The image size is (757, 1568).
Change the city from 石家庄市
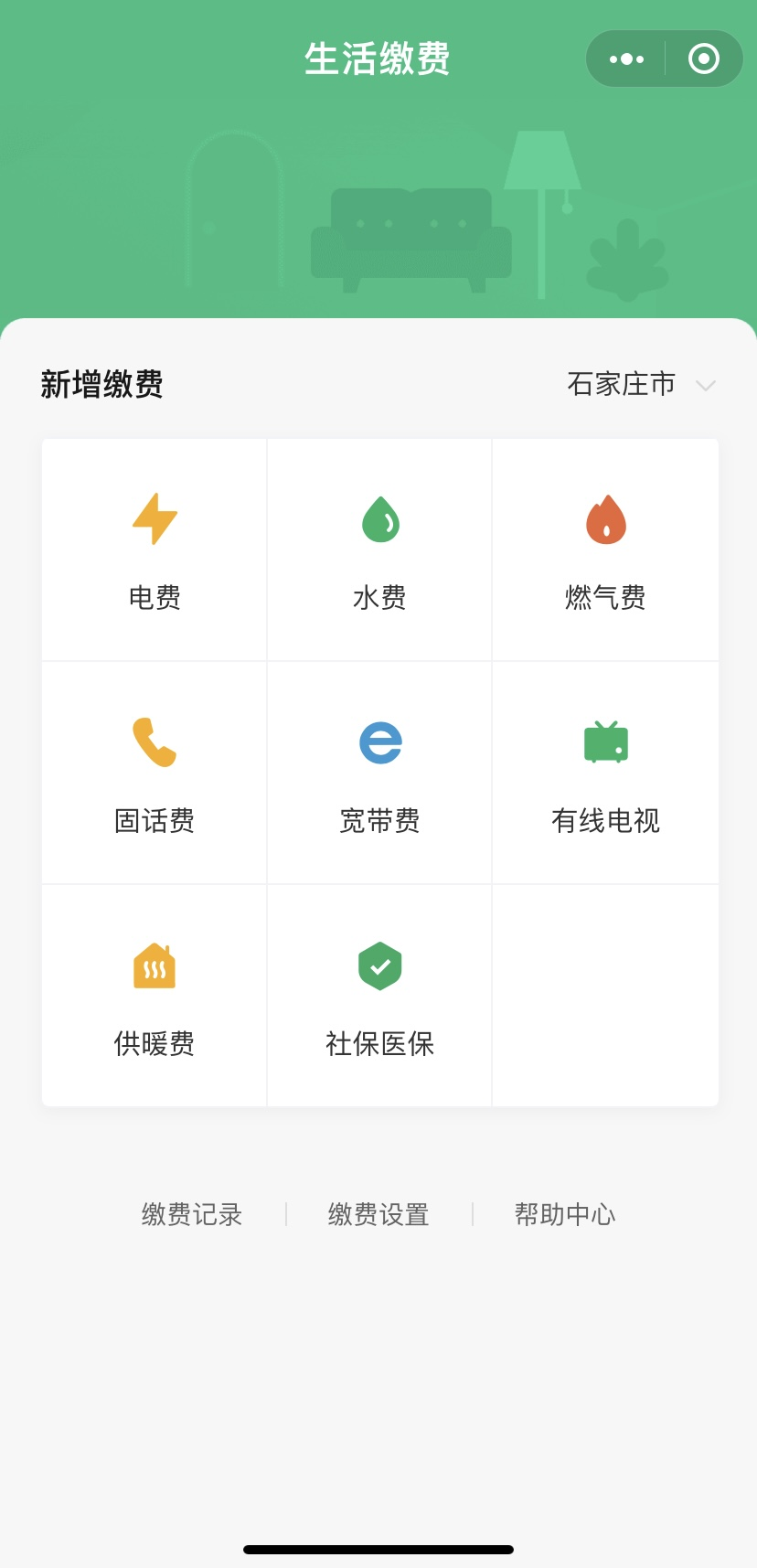coord(641,384)
